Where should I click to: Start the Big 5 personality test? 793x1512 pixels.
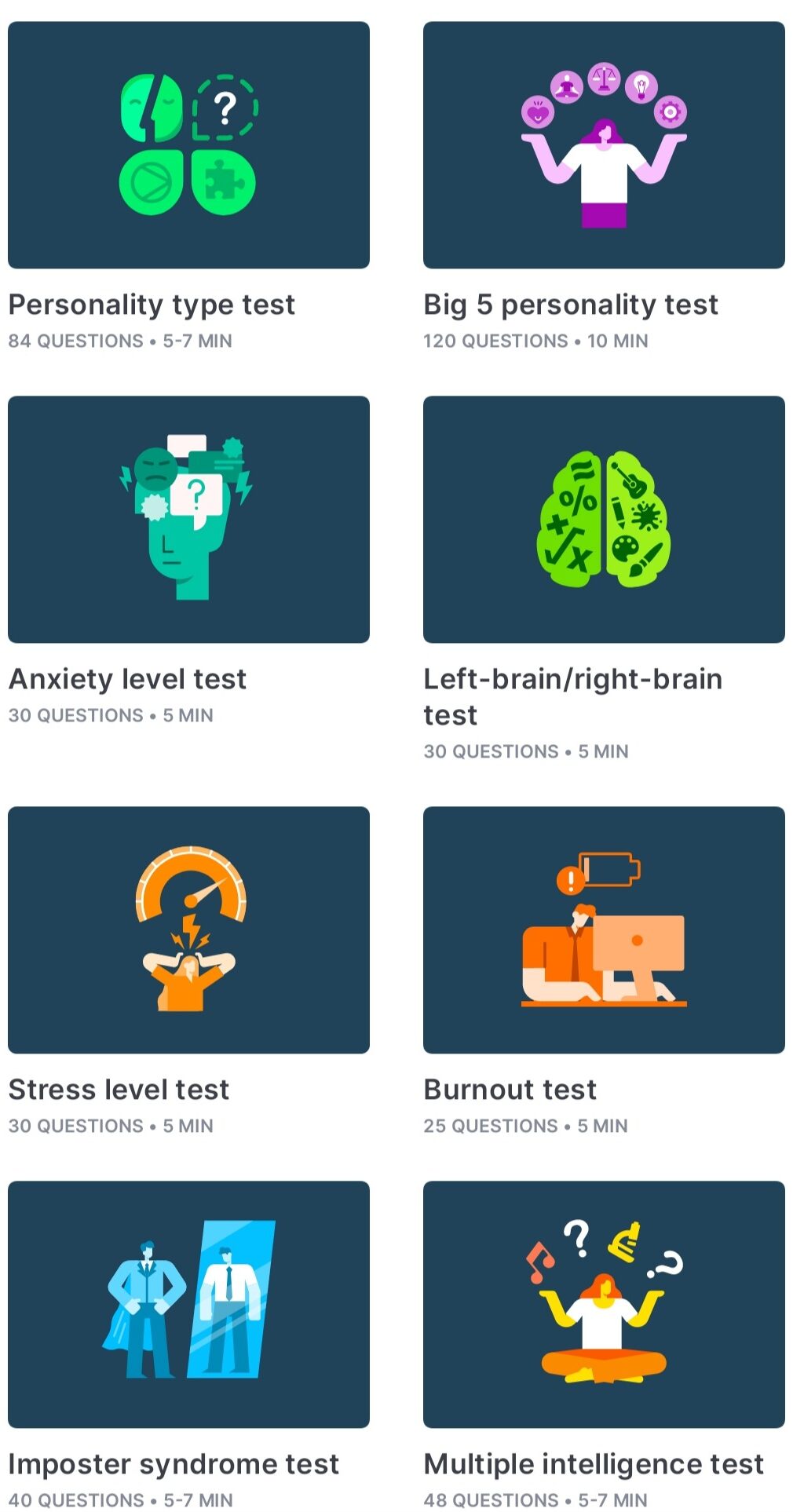point(604,145)
